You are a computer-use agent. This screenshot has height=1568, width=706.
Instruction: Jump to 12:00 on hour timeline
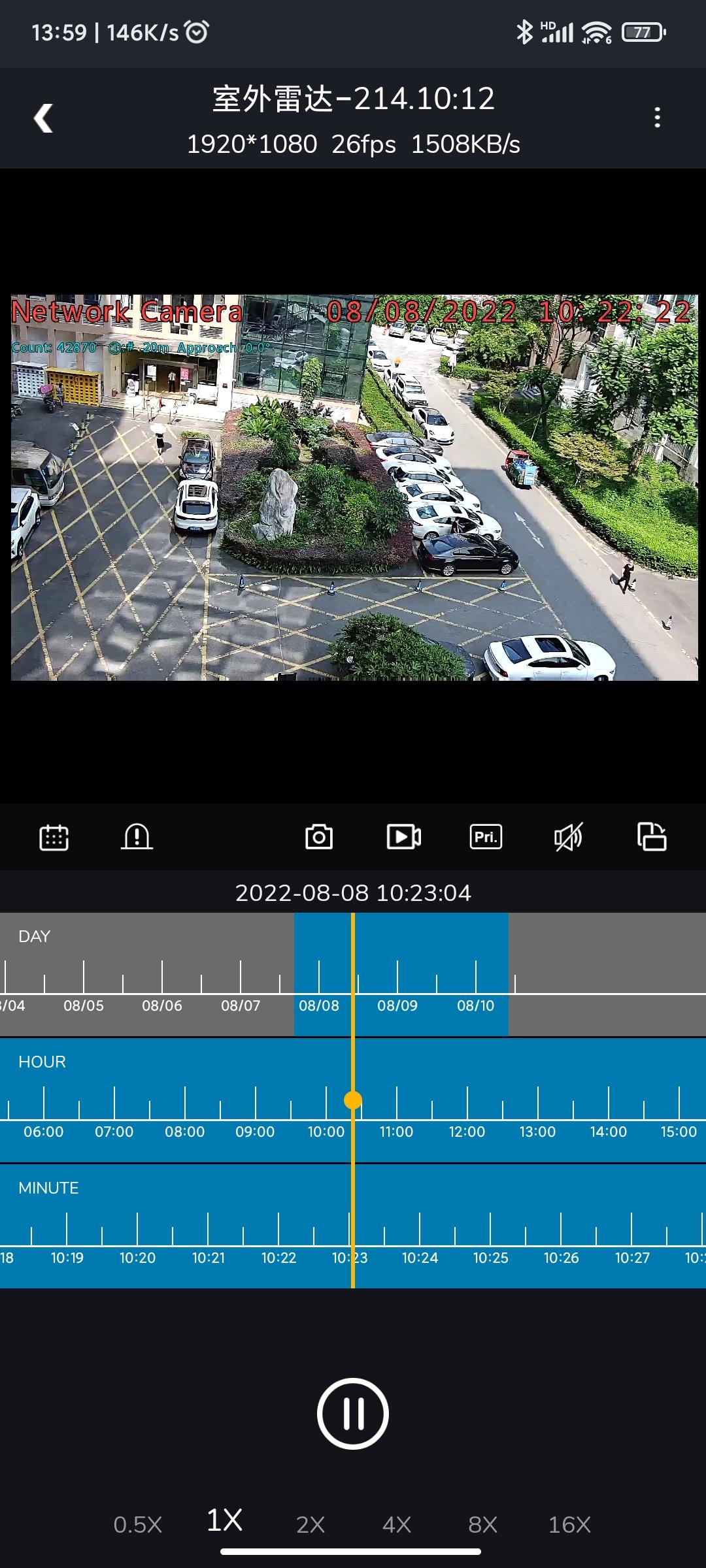pos(467,1132)
